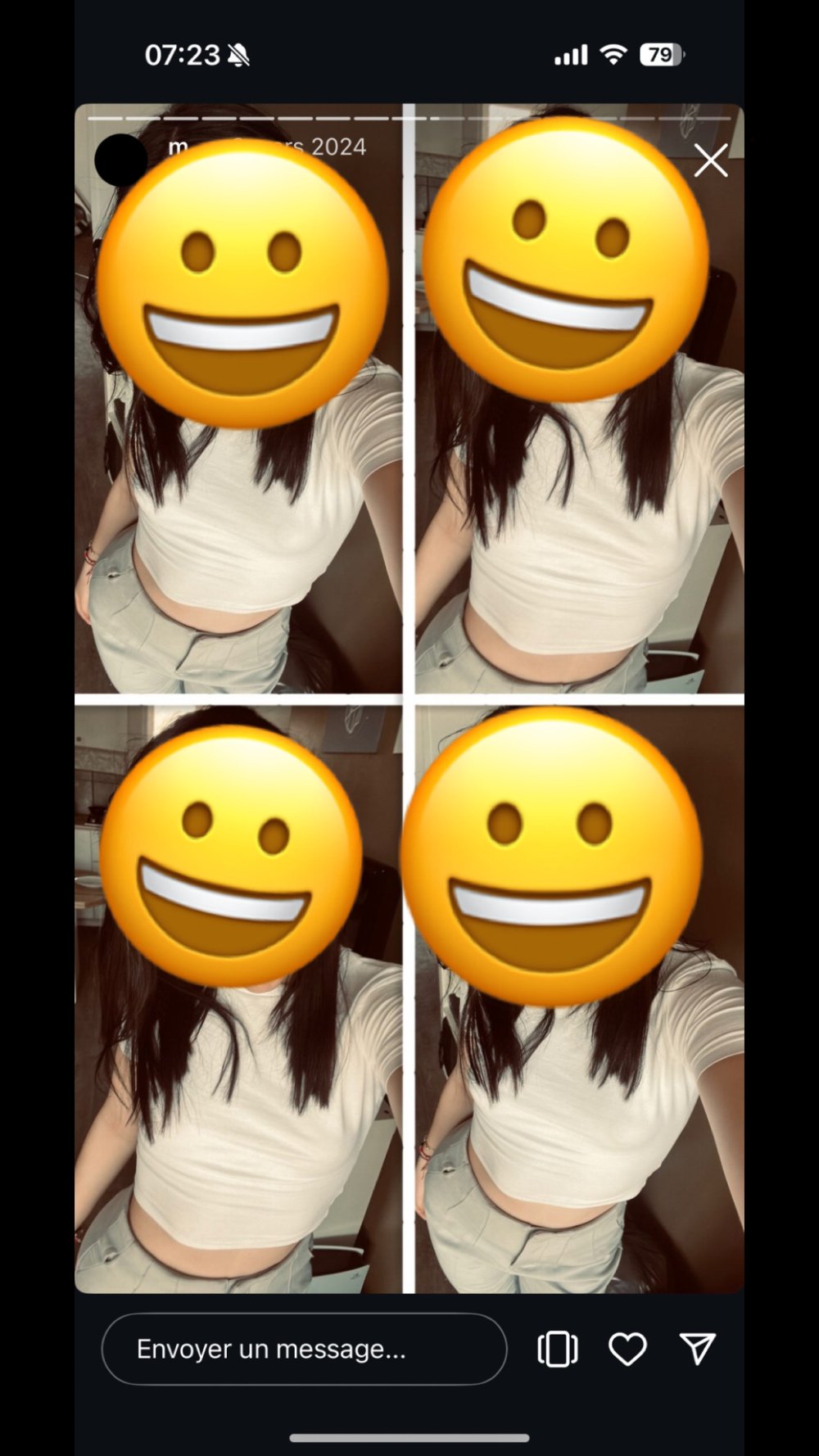Viewport: 819px width, 1456px height.
Task: Open the story carousel view icon
Action: (x=558, y=1349)
